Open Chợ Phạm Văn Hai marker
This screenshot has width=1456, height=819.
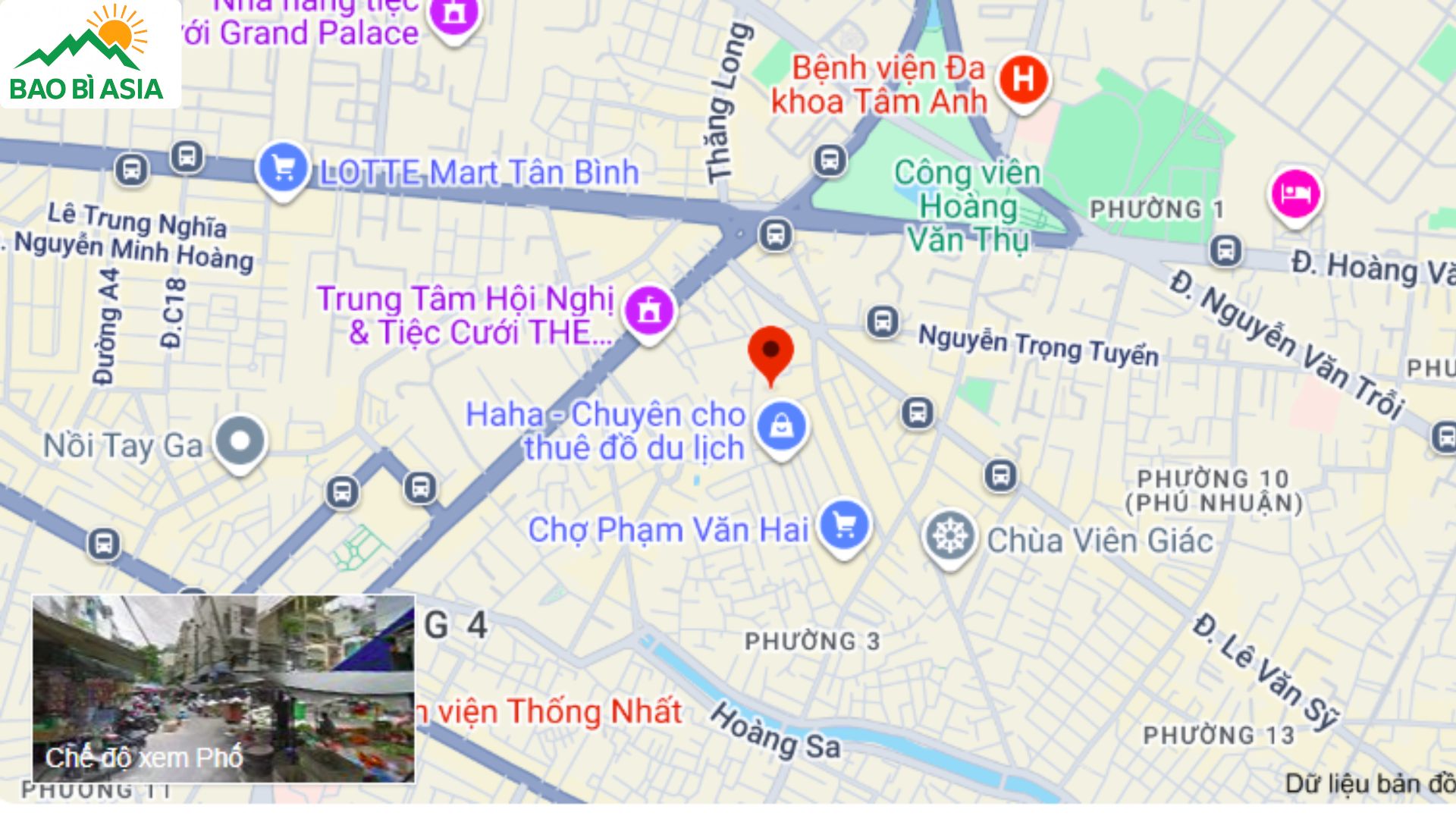point(844,525)
